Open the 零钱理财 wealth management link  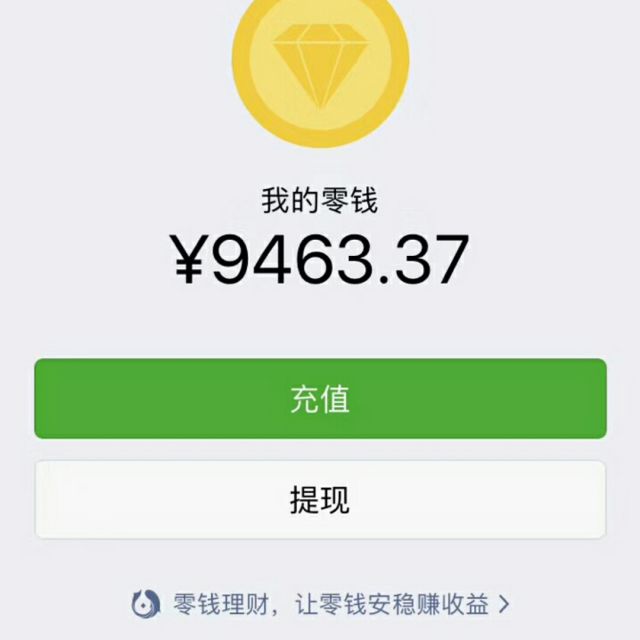click(x=322, y=604)
